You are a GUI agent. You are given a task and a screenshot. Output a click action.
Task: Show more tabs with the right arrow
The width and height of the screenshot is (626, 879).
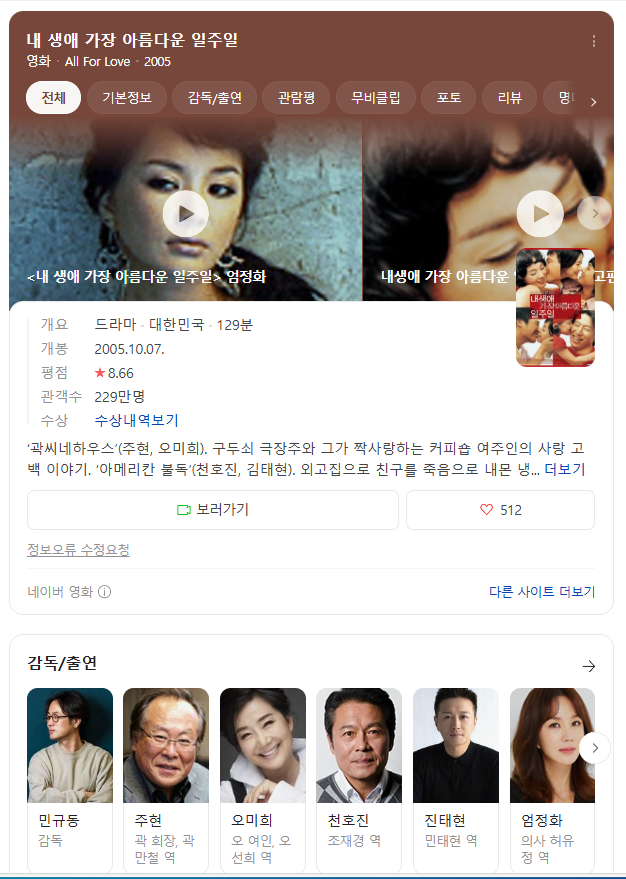point(593,101)
